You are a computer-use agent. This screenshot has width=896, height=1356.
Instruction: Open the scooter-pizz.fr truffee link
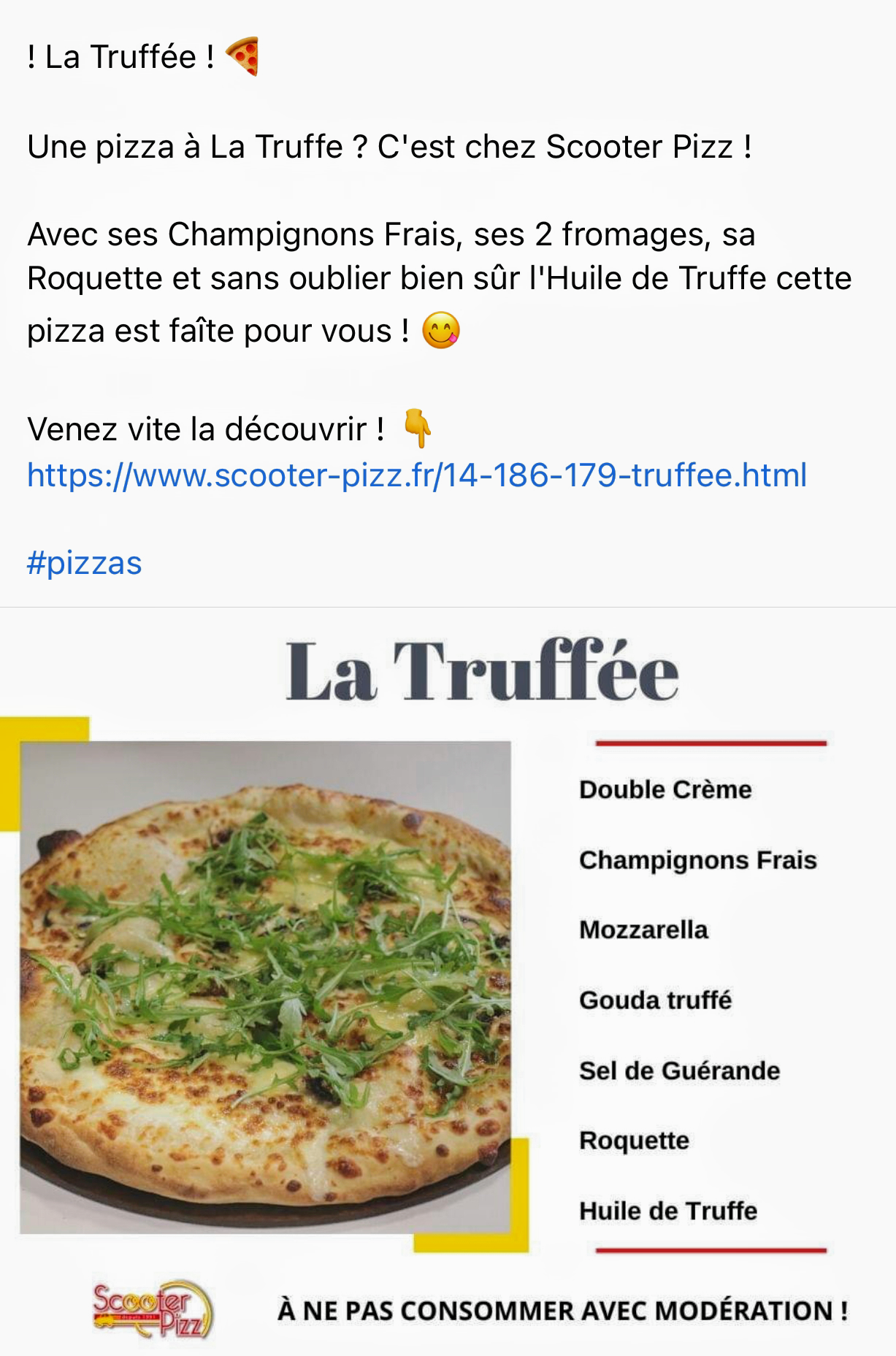[416, 475]
